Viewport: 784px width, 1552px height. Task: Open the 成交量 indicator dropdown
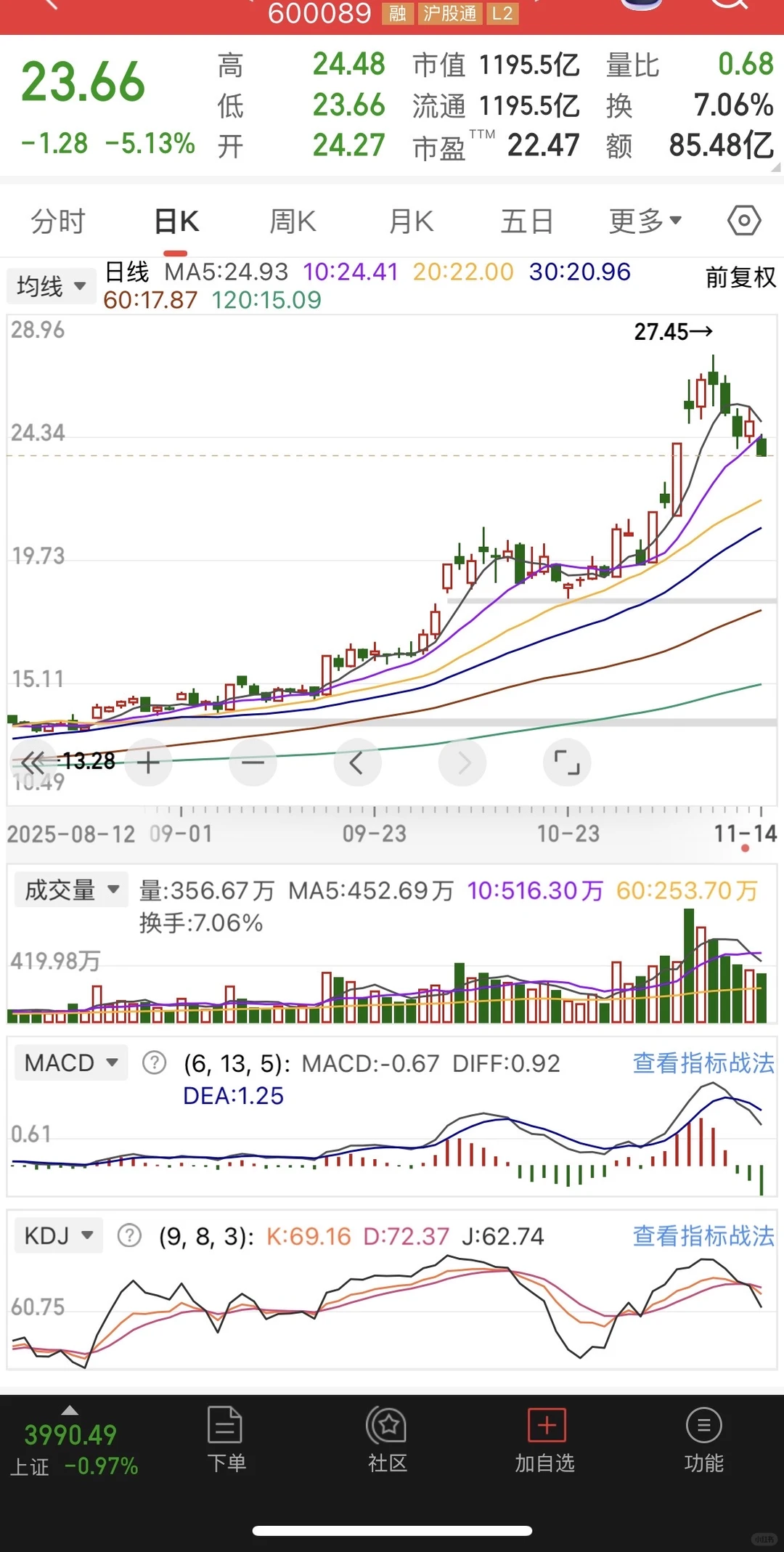coord(71,890)
